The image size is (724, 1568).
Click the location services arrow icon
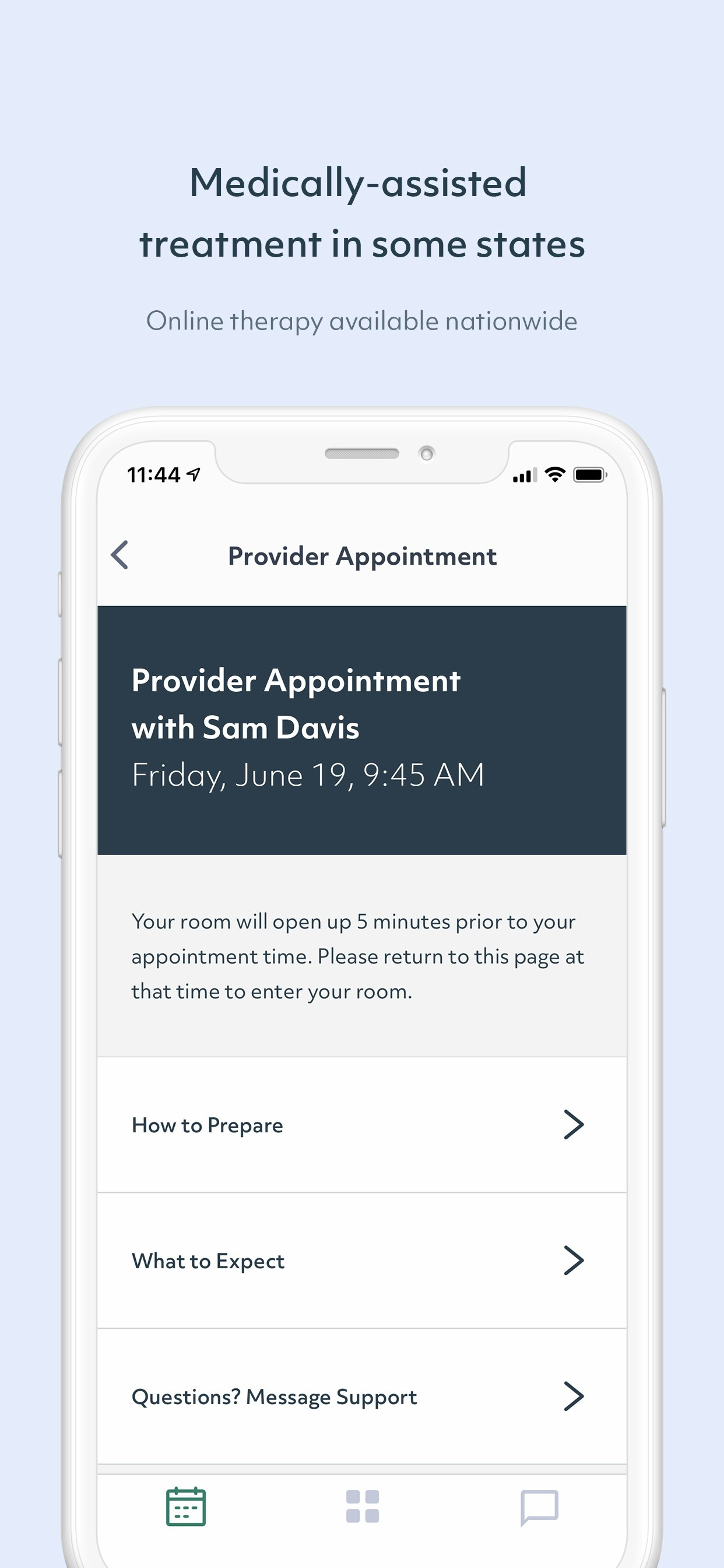[x=192, y=474]
